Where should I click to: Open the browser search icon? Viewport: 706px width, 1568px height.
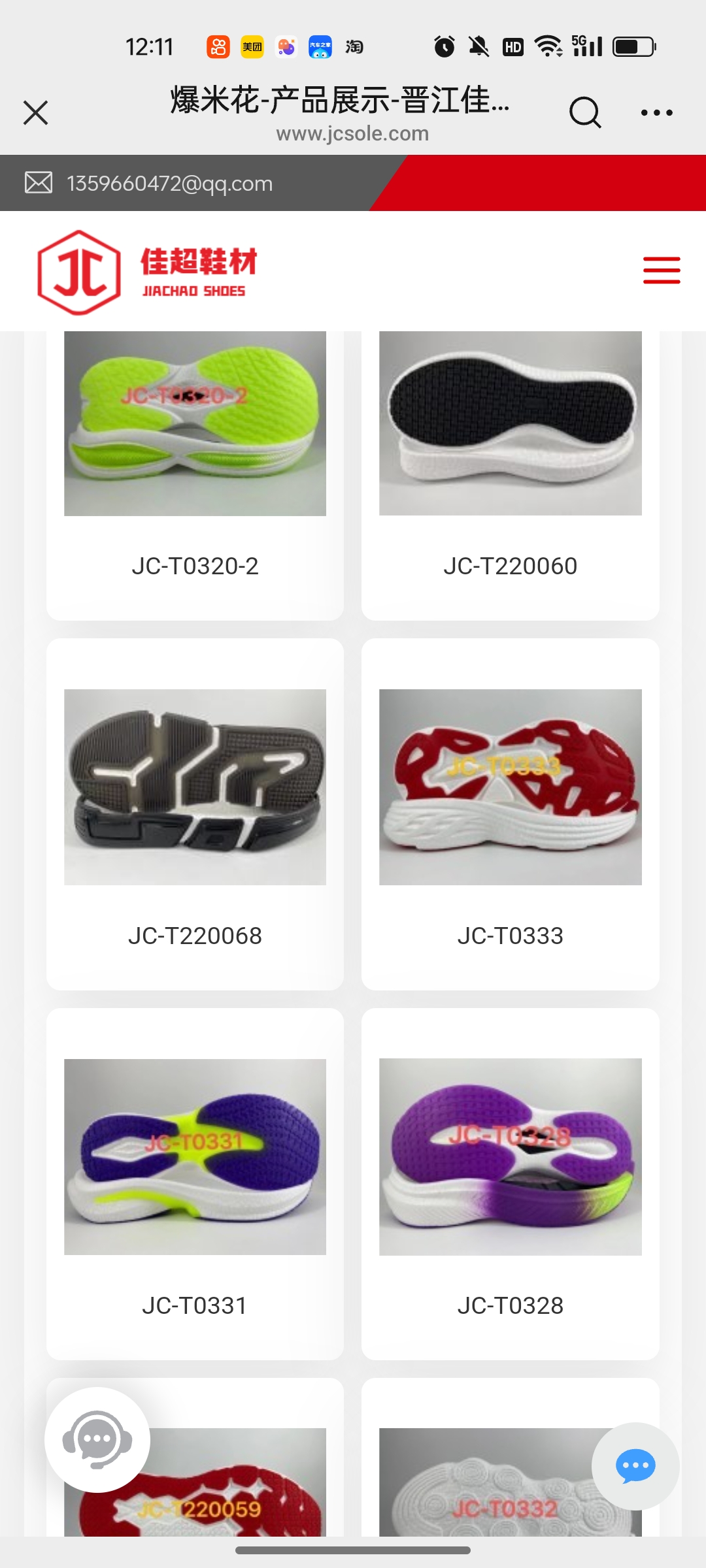584,113
